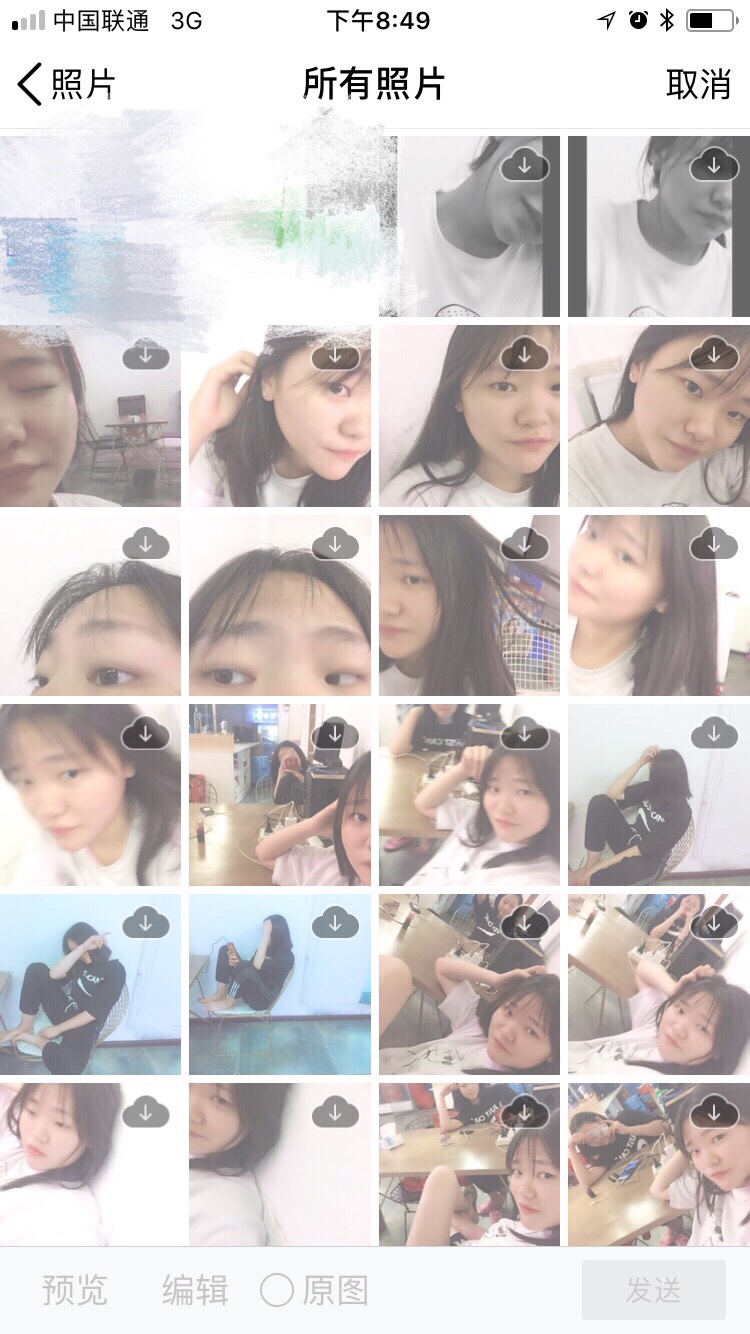Go back to the 照片 albums list
Viewport: 750px width, 1334px height.
click(x=66, y=85)
